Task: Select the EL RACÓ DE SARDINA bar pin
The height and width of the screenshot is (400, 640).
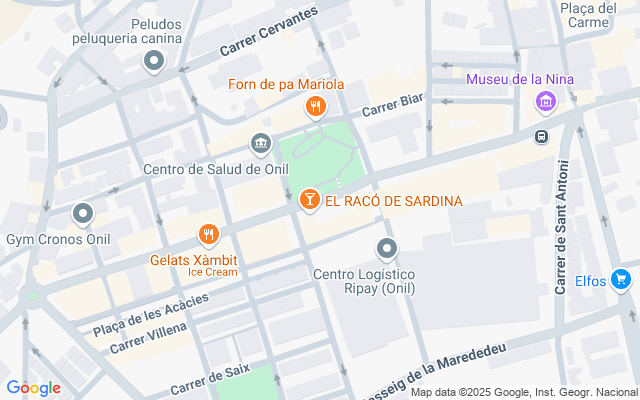Action: click(x=310, y=200)
